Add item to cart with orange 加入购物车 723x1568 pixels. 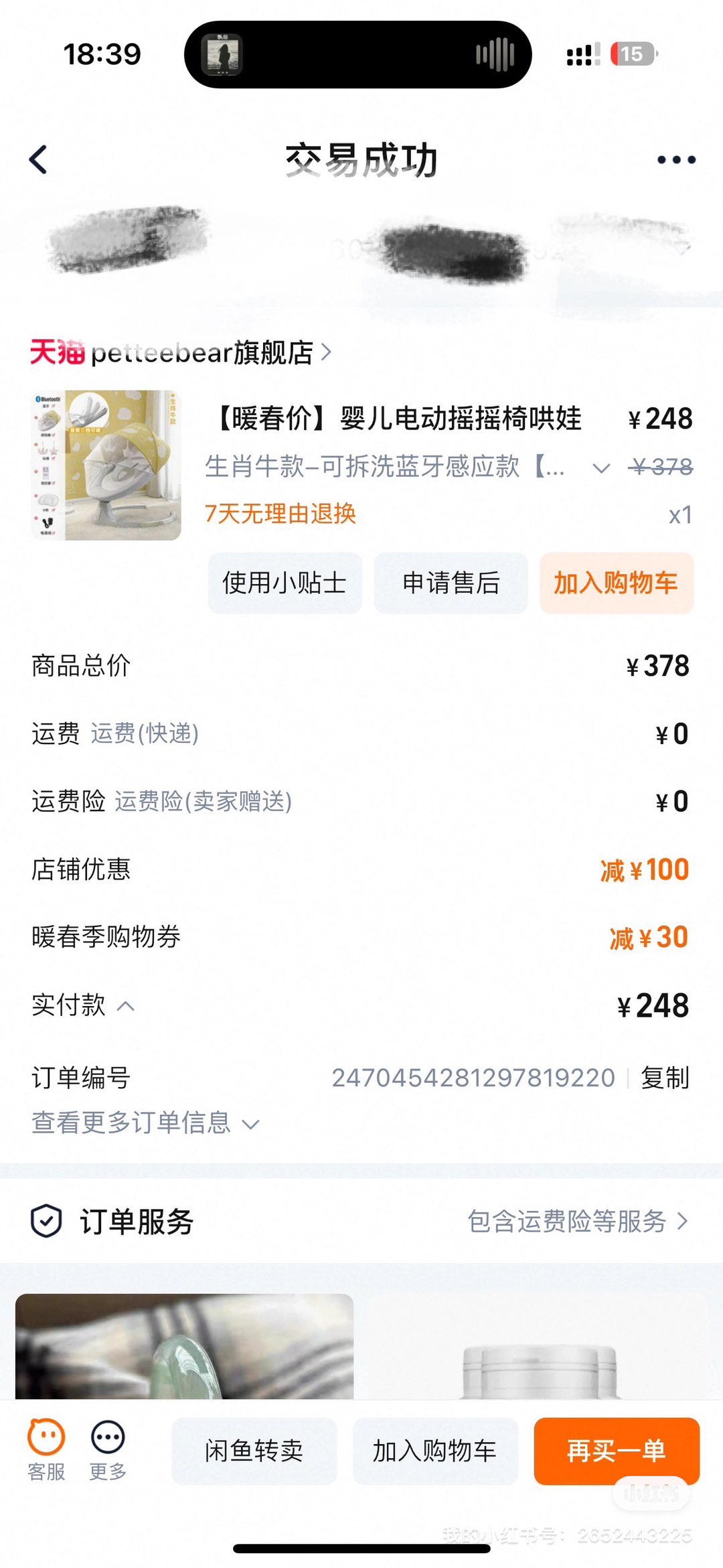tap(616, 583)
